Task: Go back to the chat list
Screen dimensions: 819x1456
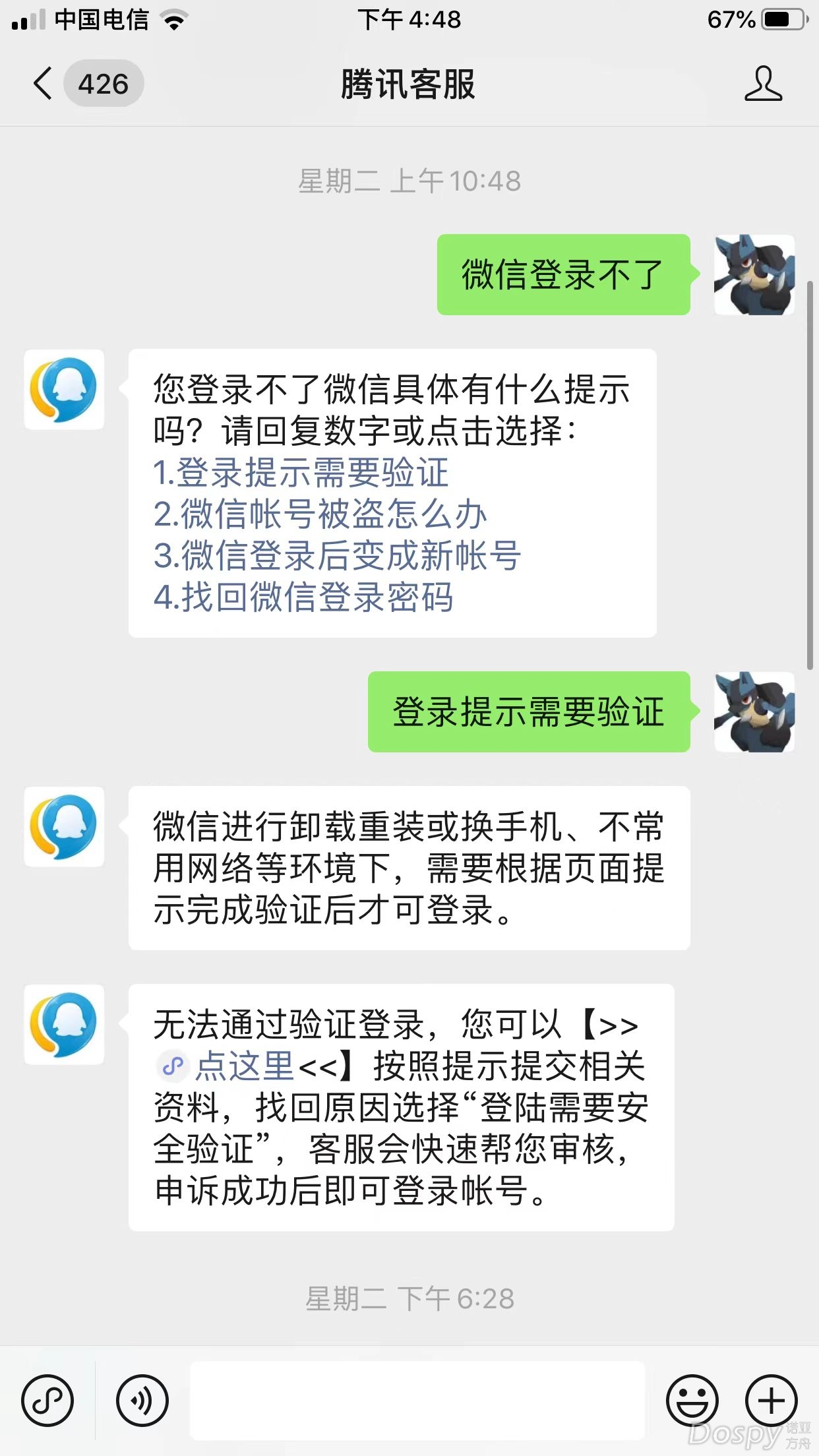Action: pyautogui.click(x=44, y=84)
